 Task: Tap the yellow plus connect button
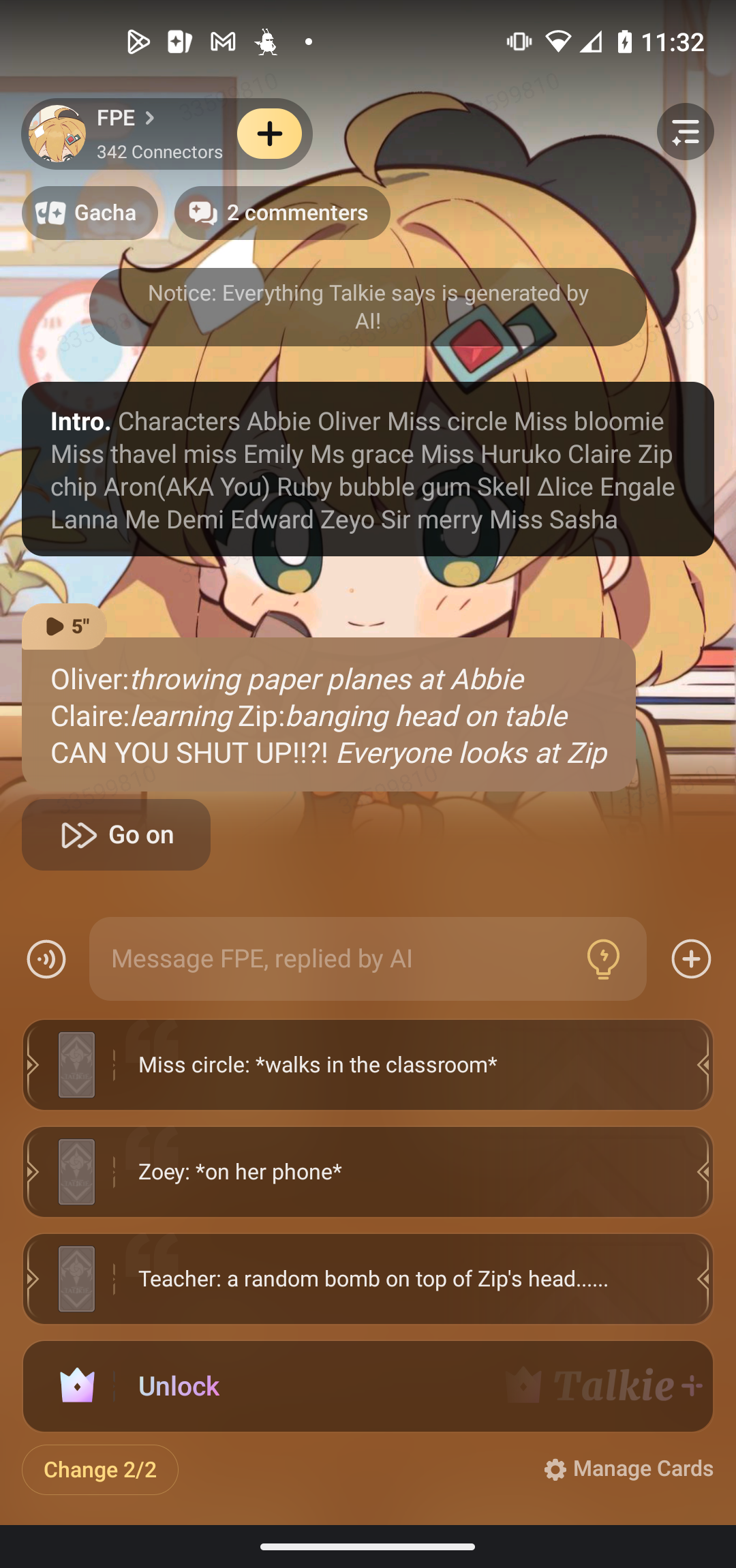click(270, 134)
